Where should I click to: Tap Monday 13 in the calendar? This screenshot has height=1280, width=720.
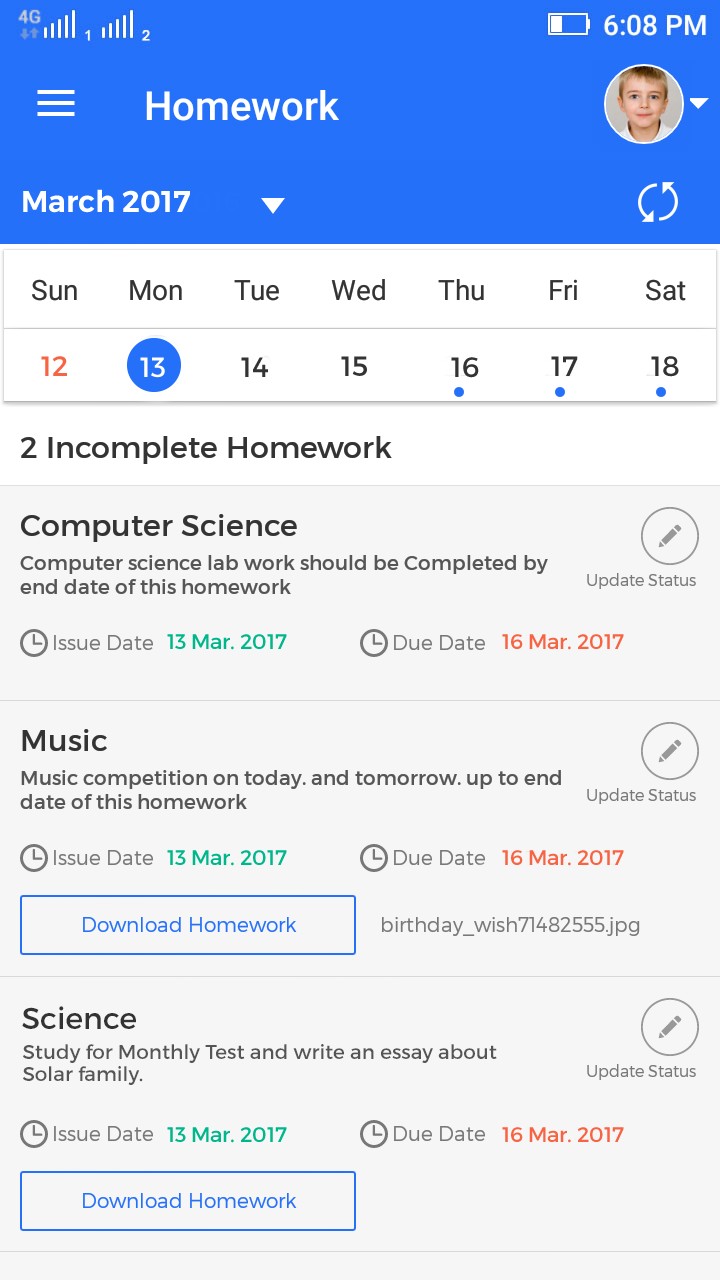pos(154,366)
